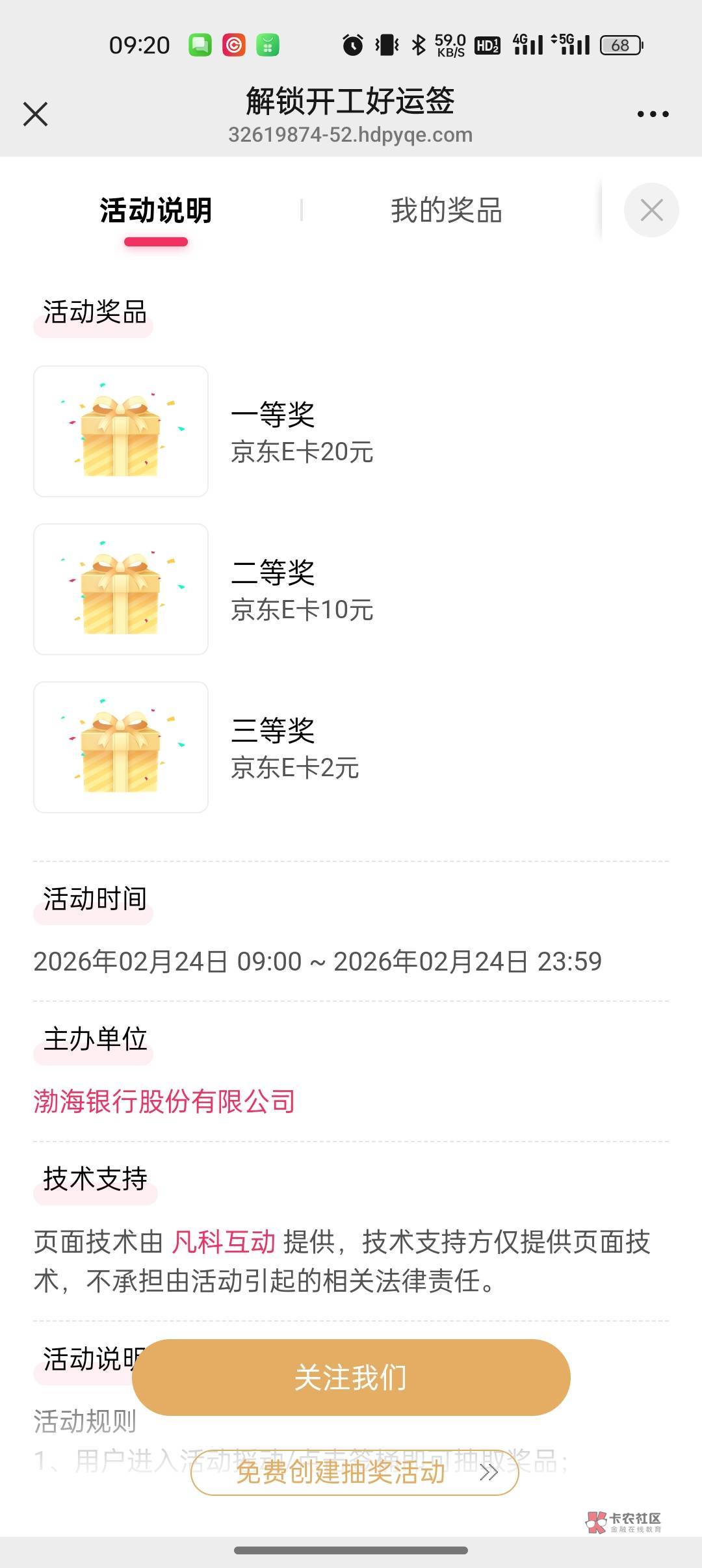Close the webview with the top-left X
The width and height of the screenshot is (702, 1568).
click(36, 114)
